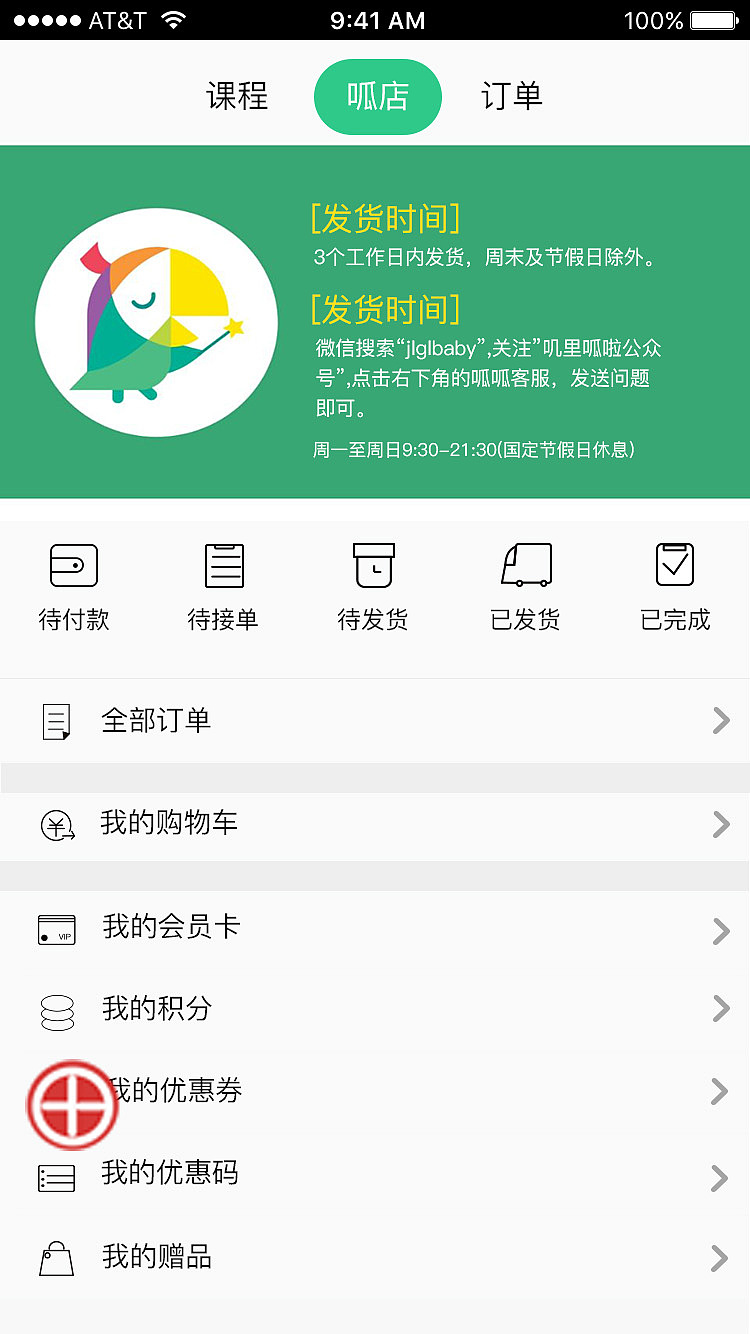Image resolution: width=750 pixels, height=1334 pixels.
Task: Switch to the 课程 tab
Action: click(237, 96)
